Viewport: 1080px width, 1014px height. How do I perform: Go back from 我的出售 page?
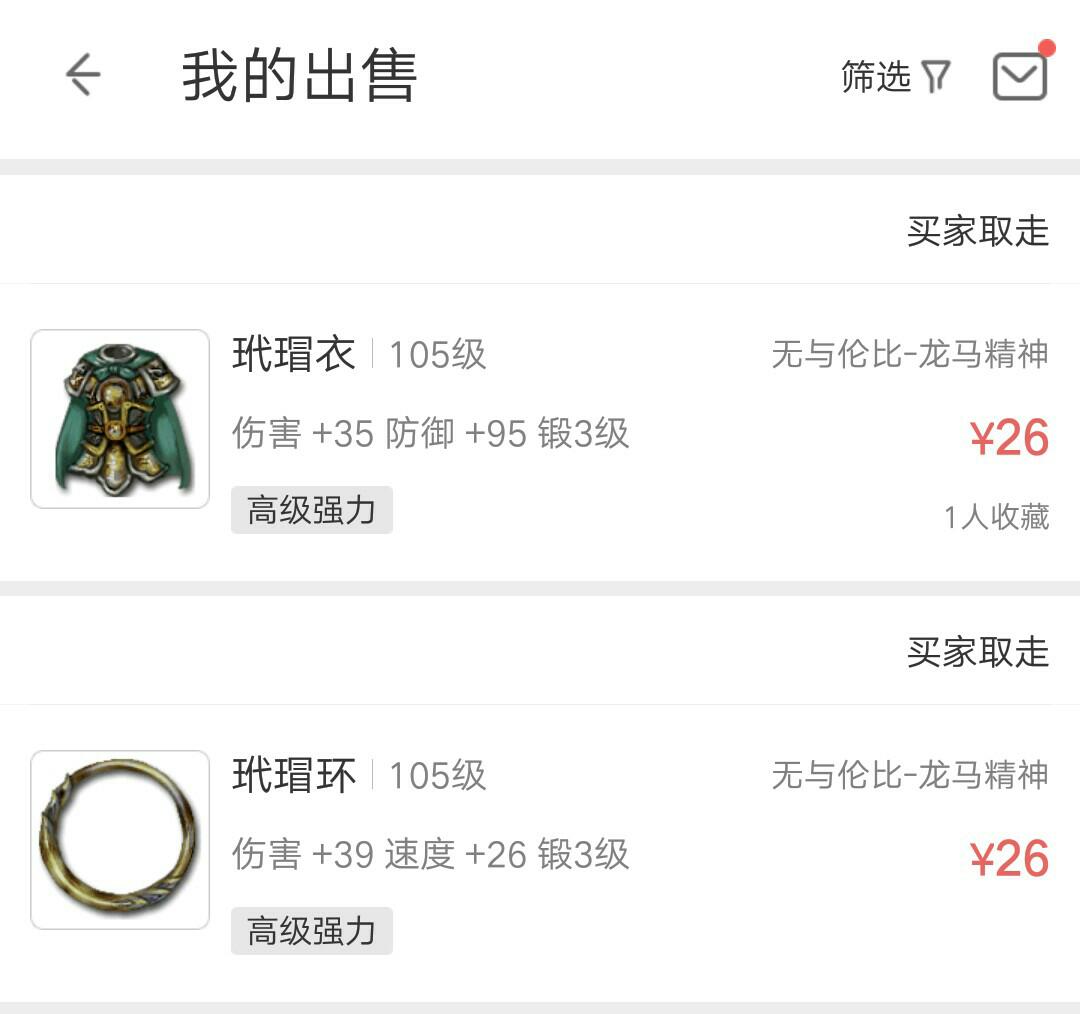pyautogui.click(x=83, y=75)
